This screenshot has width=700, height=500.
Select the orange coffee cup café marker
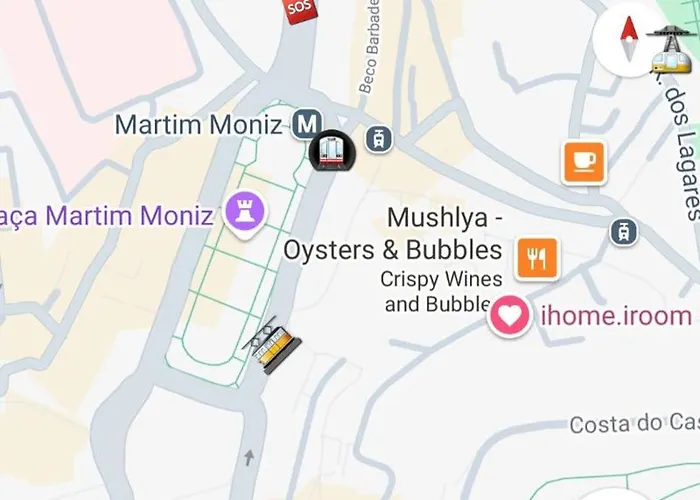click(584, 161)
